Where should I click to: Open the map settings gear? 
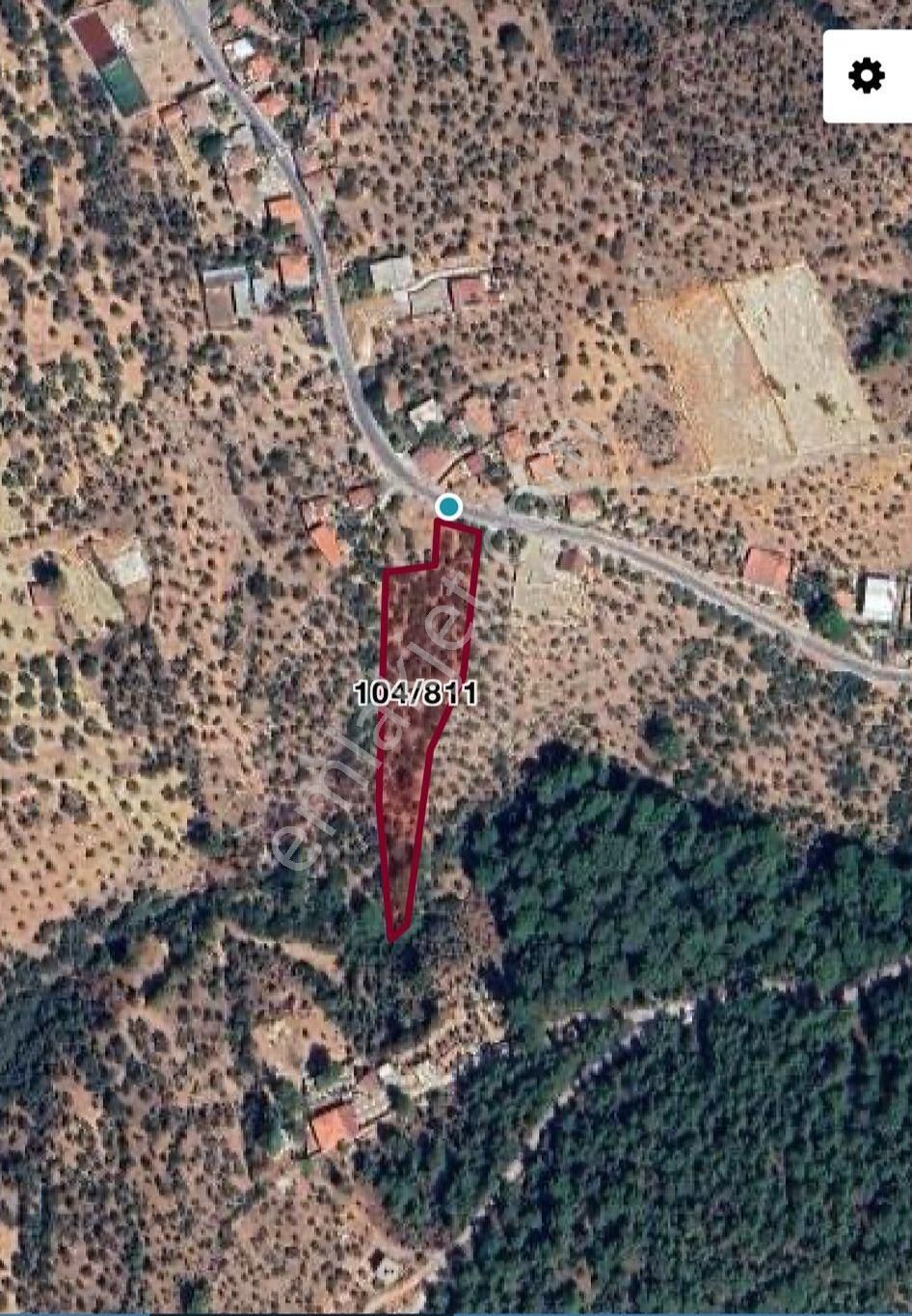pyautogui.click(x=866, y=75)
